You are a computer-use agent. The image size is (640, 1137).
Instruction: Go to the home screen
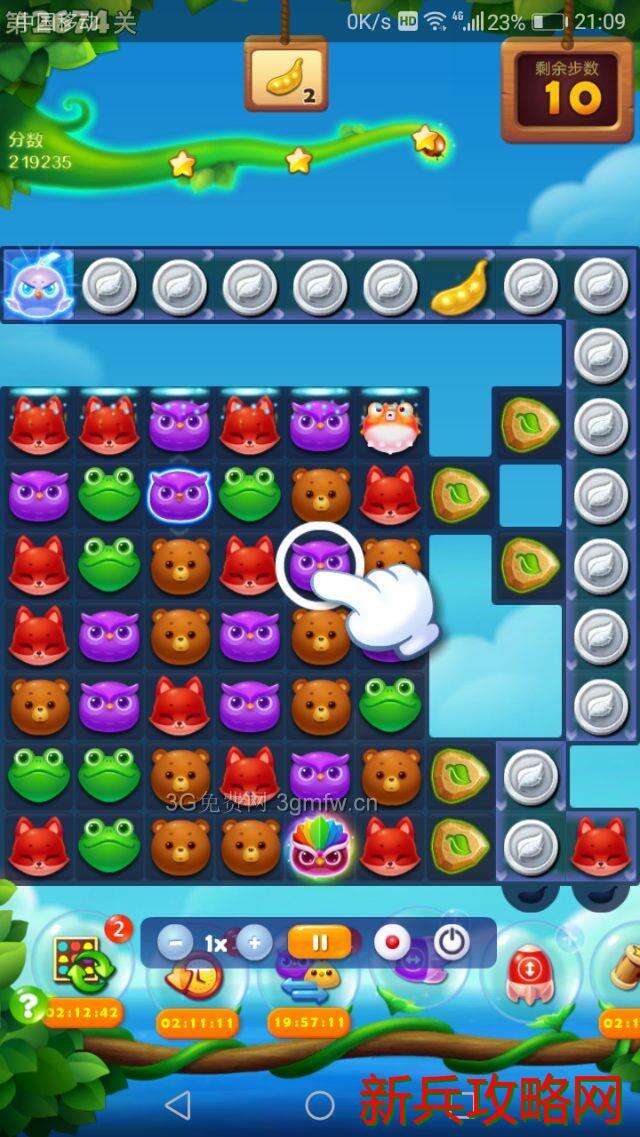320,1105
